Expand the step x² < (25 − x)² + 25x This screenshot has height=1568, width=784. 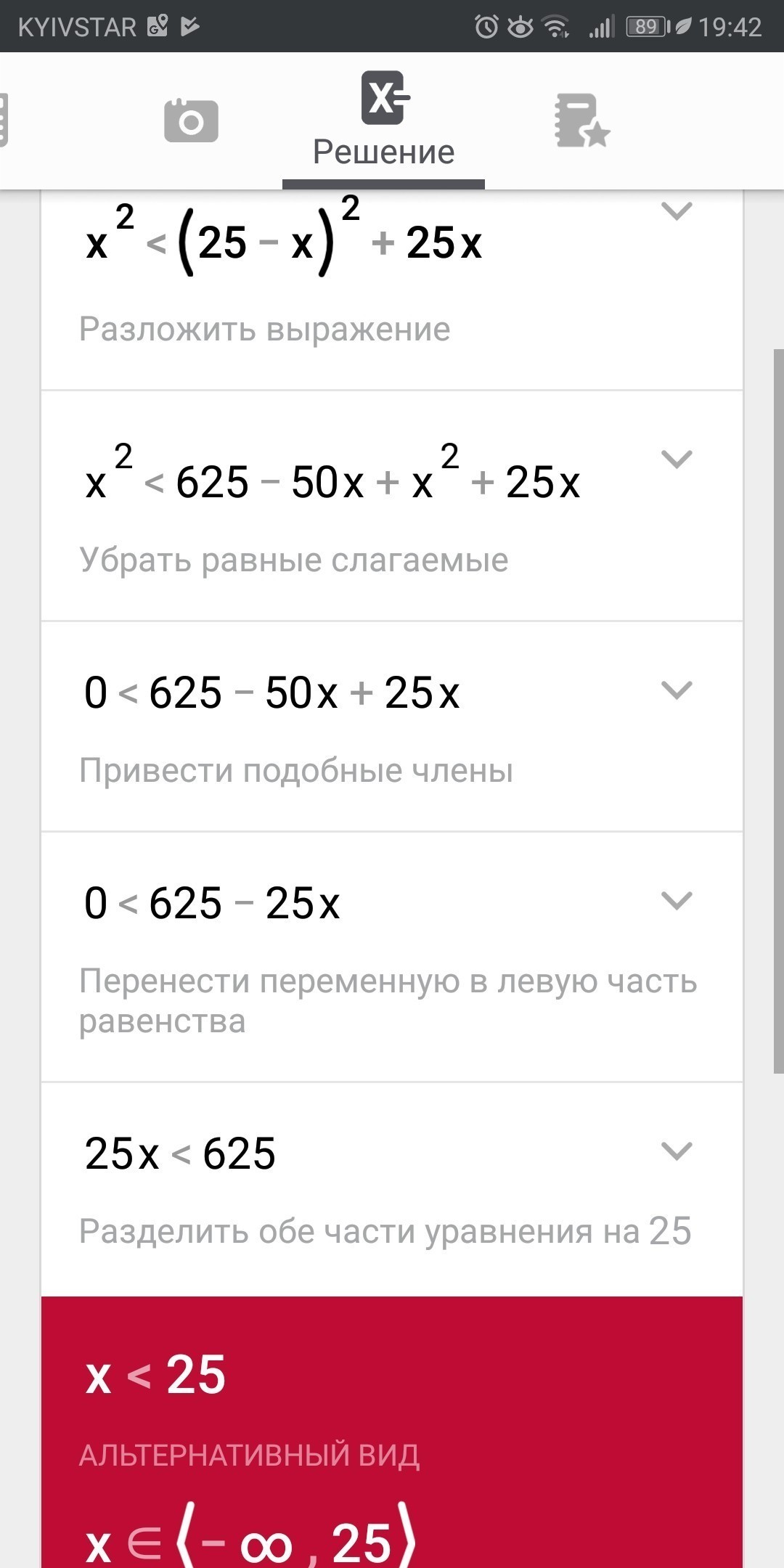click(677, 212)
